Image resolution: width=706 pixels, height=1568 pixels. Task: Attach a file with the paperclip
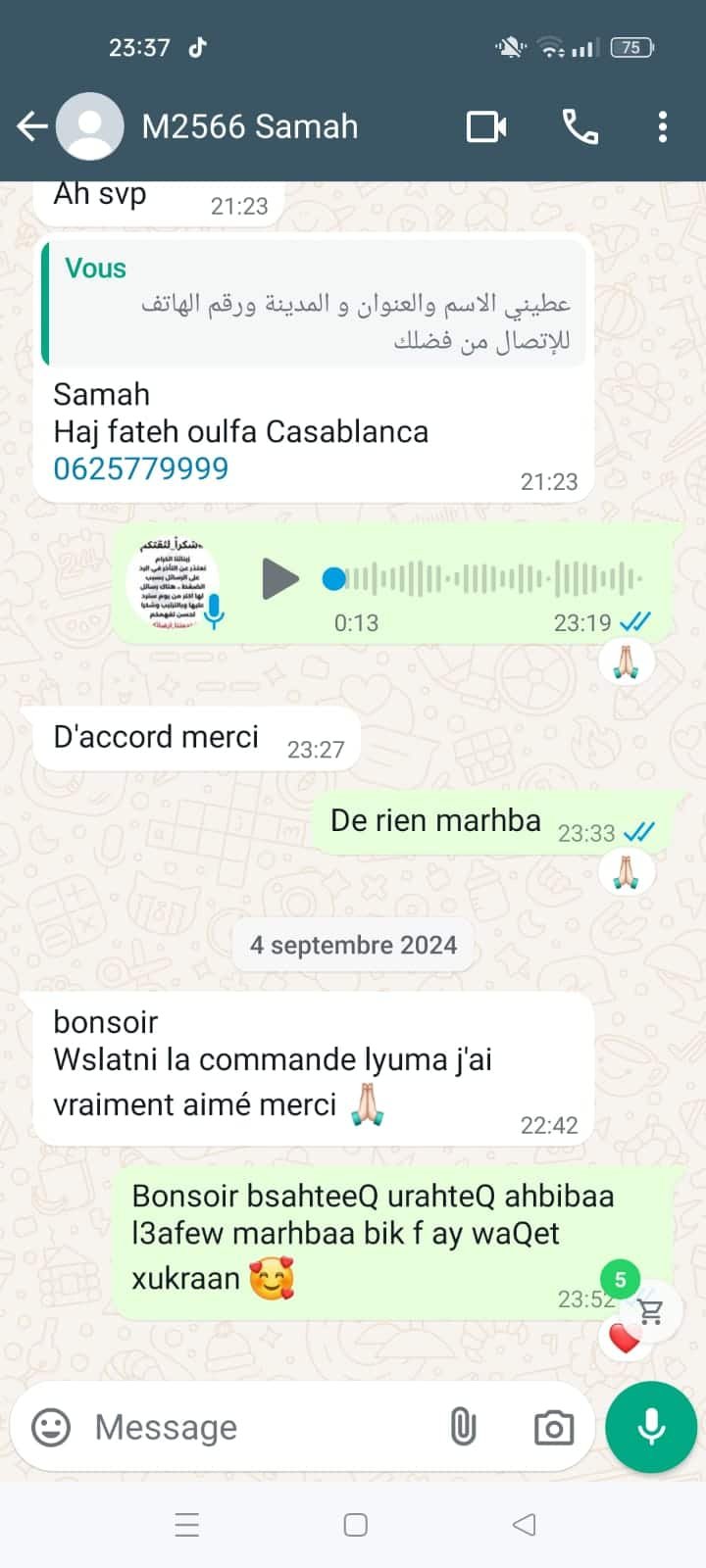(463, 1427)
